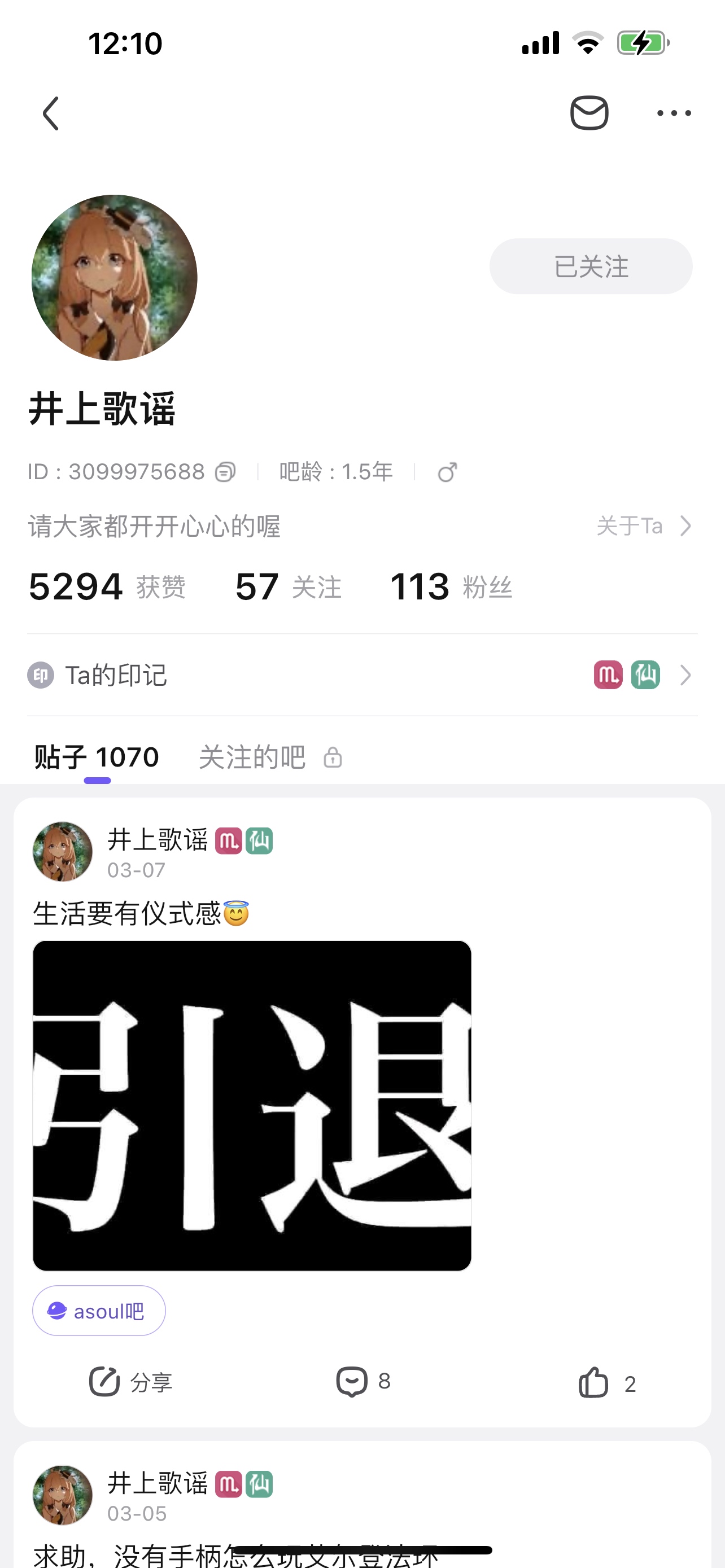Tap the 已关注 following button
Viewport: 725px width, 1568px height.
[591, 266]
